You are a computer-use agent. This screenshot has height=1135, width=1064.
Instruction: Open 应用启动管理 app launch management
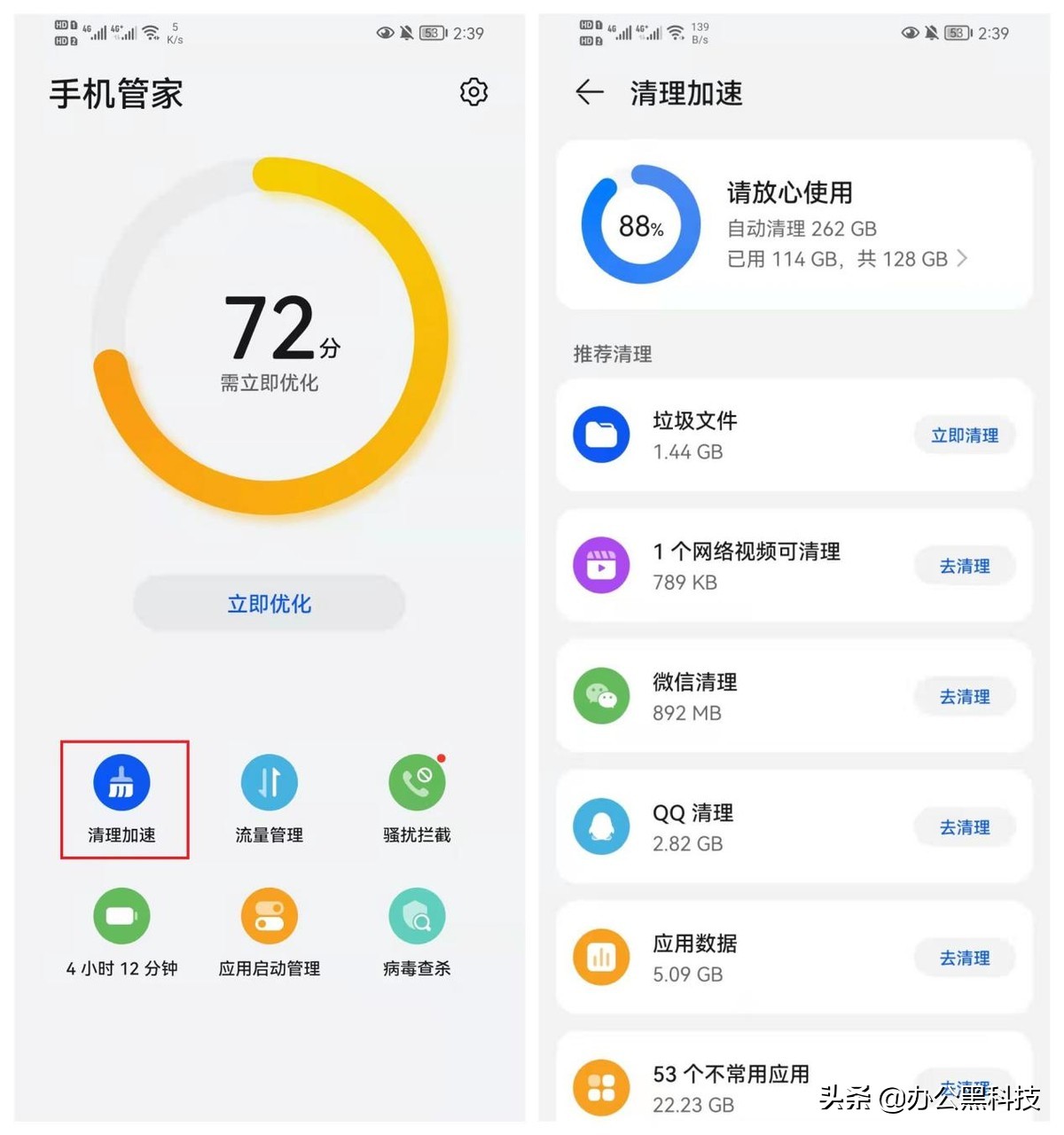(269, 916)
